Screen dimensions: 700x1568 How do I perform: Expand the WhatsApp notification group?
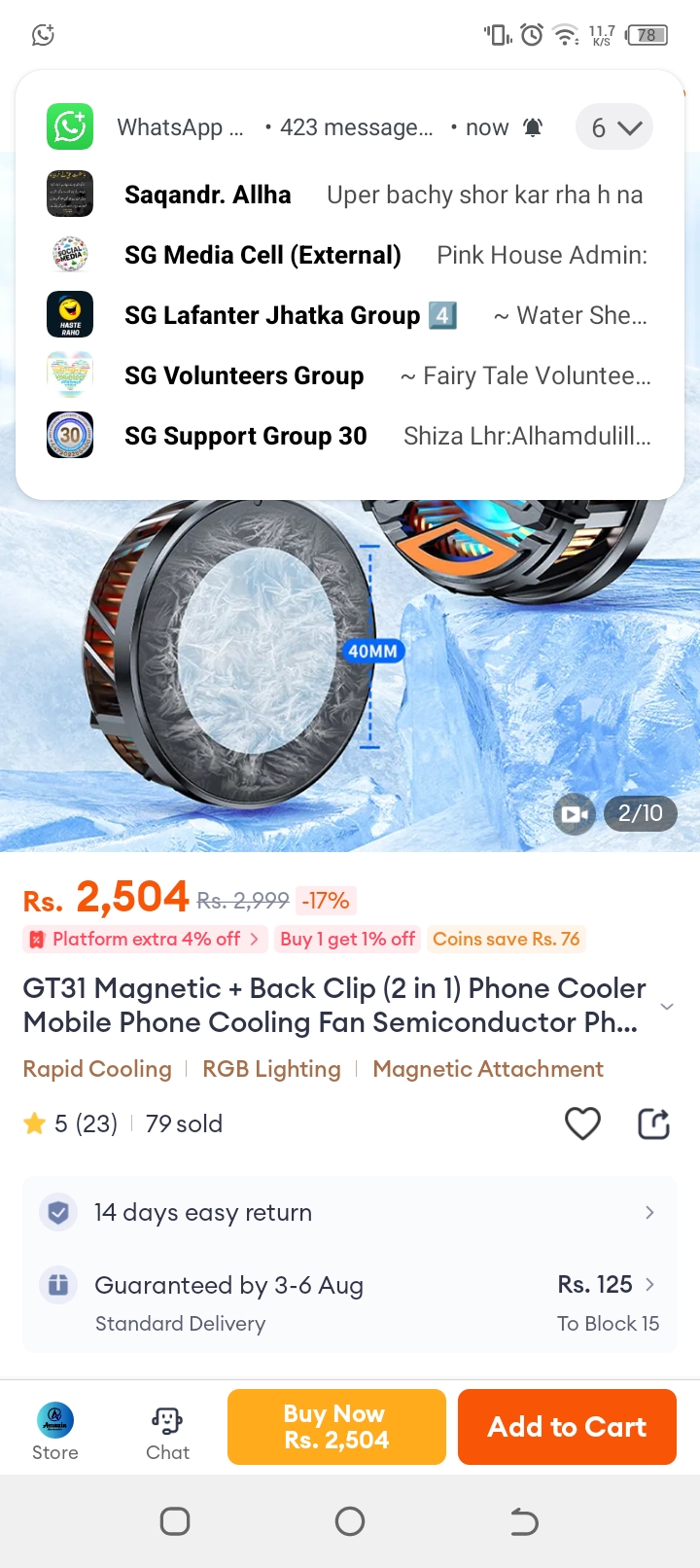pos(614,127)
